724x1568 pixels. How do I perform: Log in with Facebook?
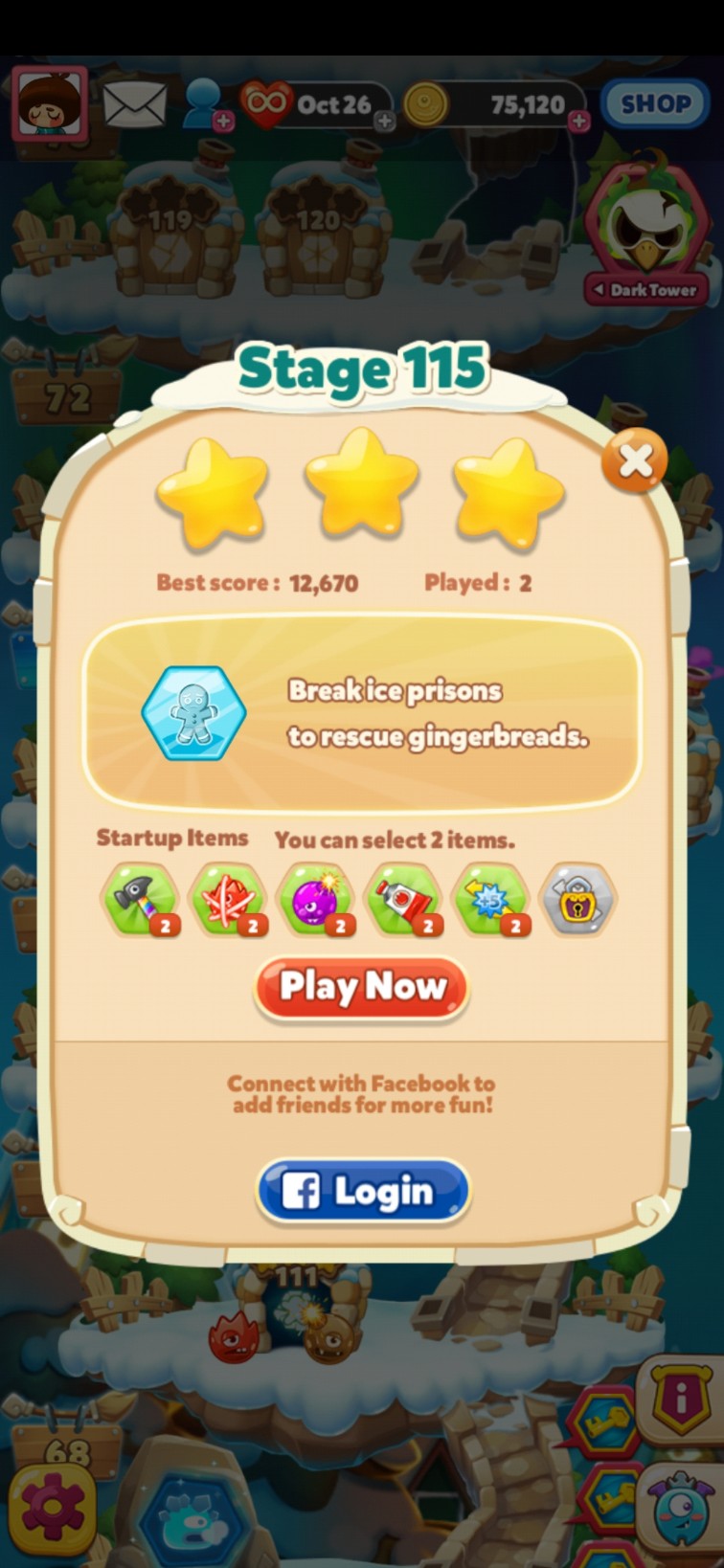(363, 1191)
